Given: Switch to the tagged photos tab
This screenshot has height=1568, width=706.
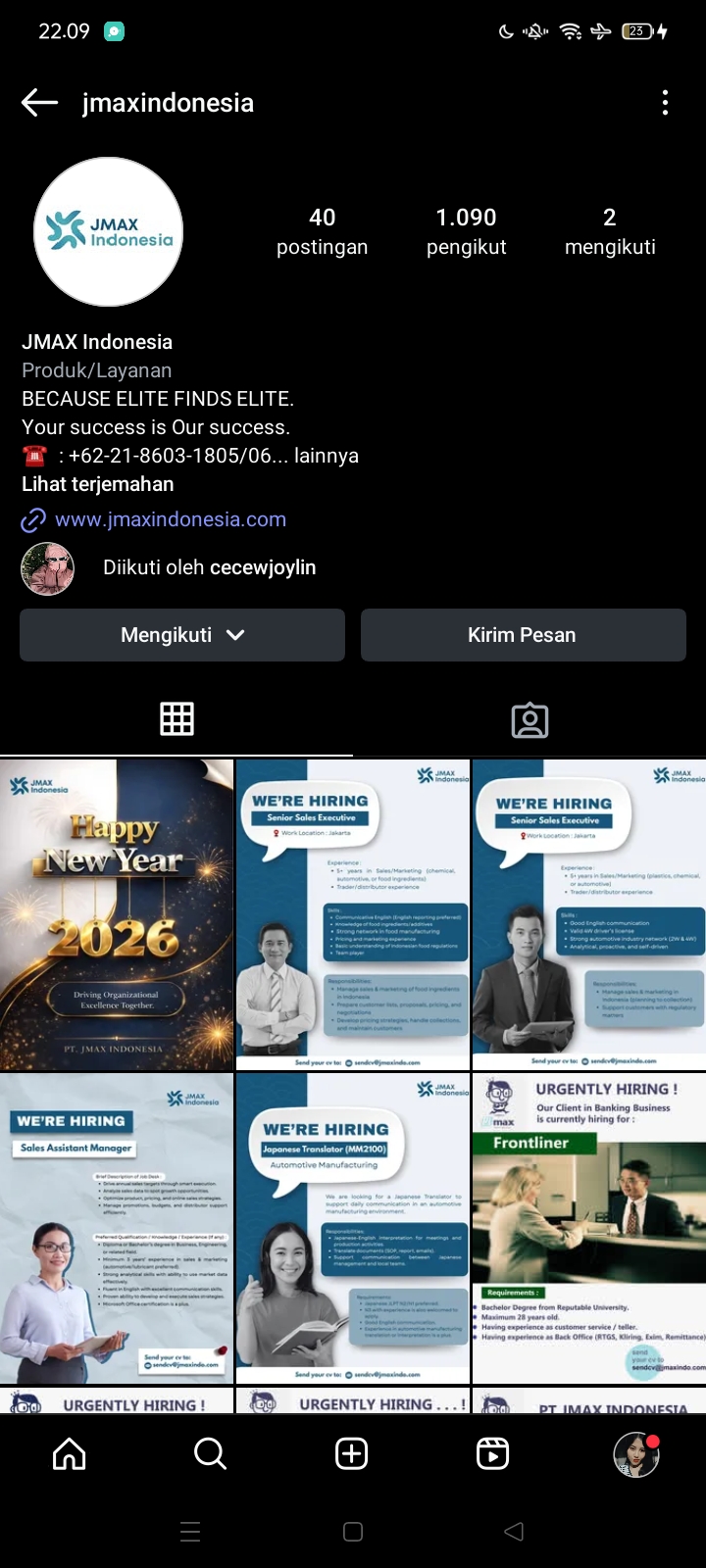Looking at the screenshot, I should coord(529,719).
